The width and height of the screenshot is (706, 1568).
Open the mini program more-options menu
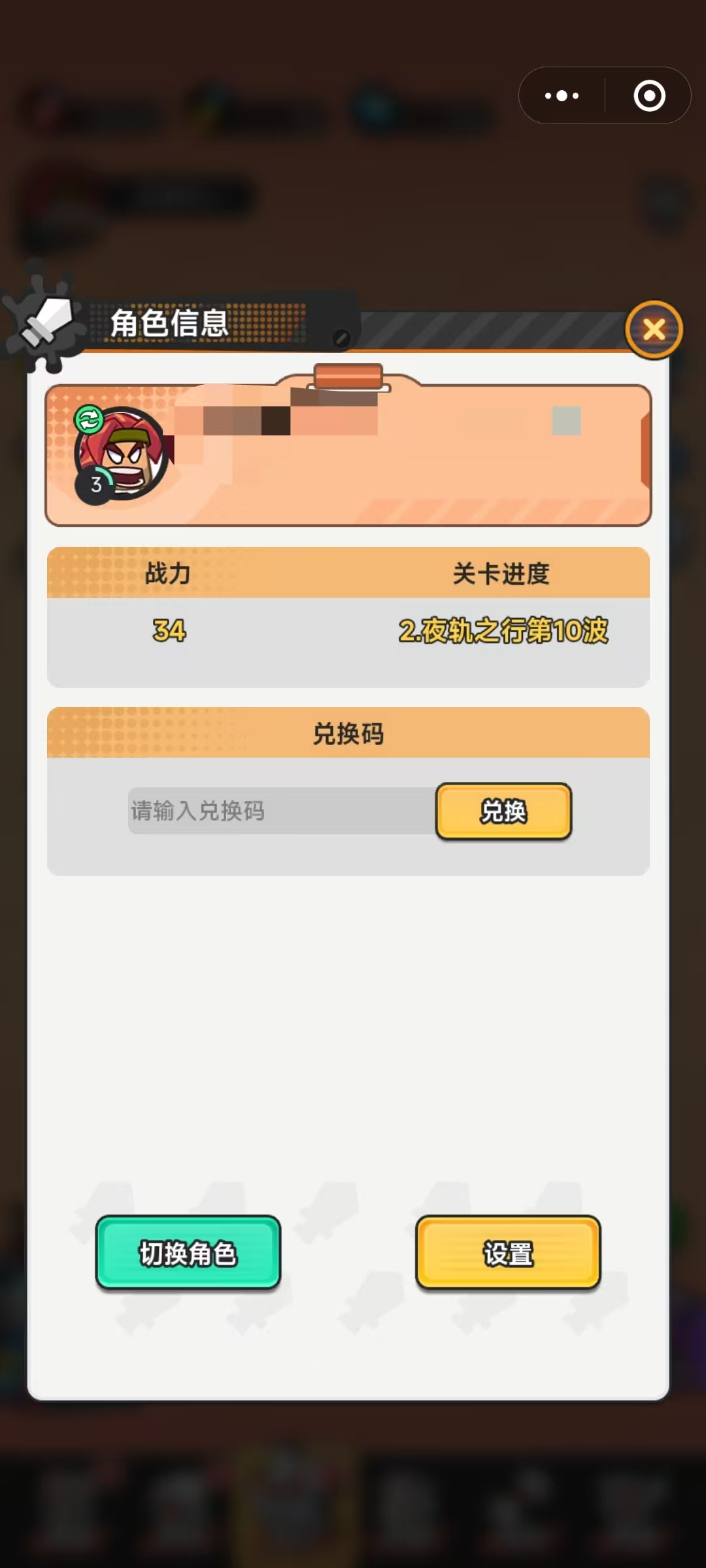(562, 96)
